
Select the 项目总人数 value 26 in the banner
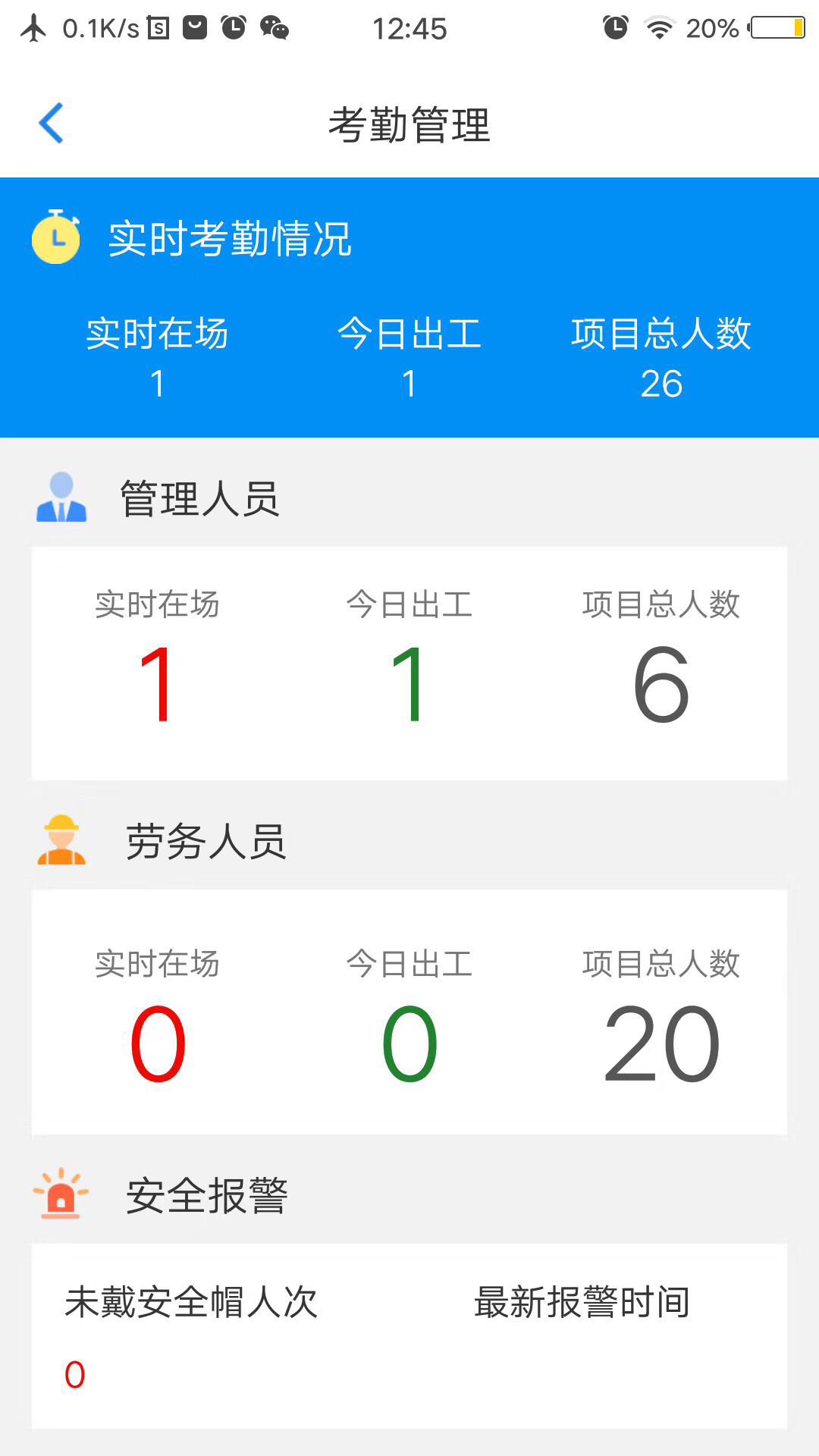point(662,384)
